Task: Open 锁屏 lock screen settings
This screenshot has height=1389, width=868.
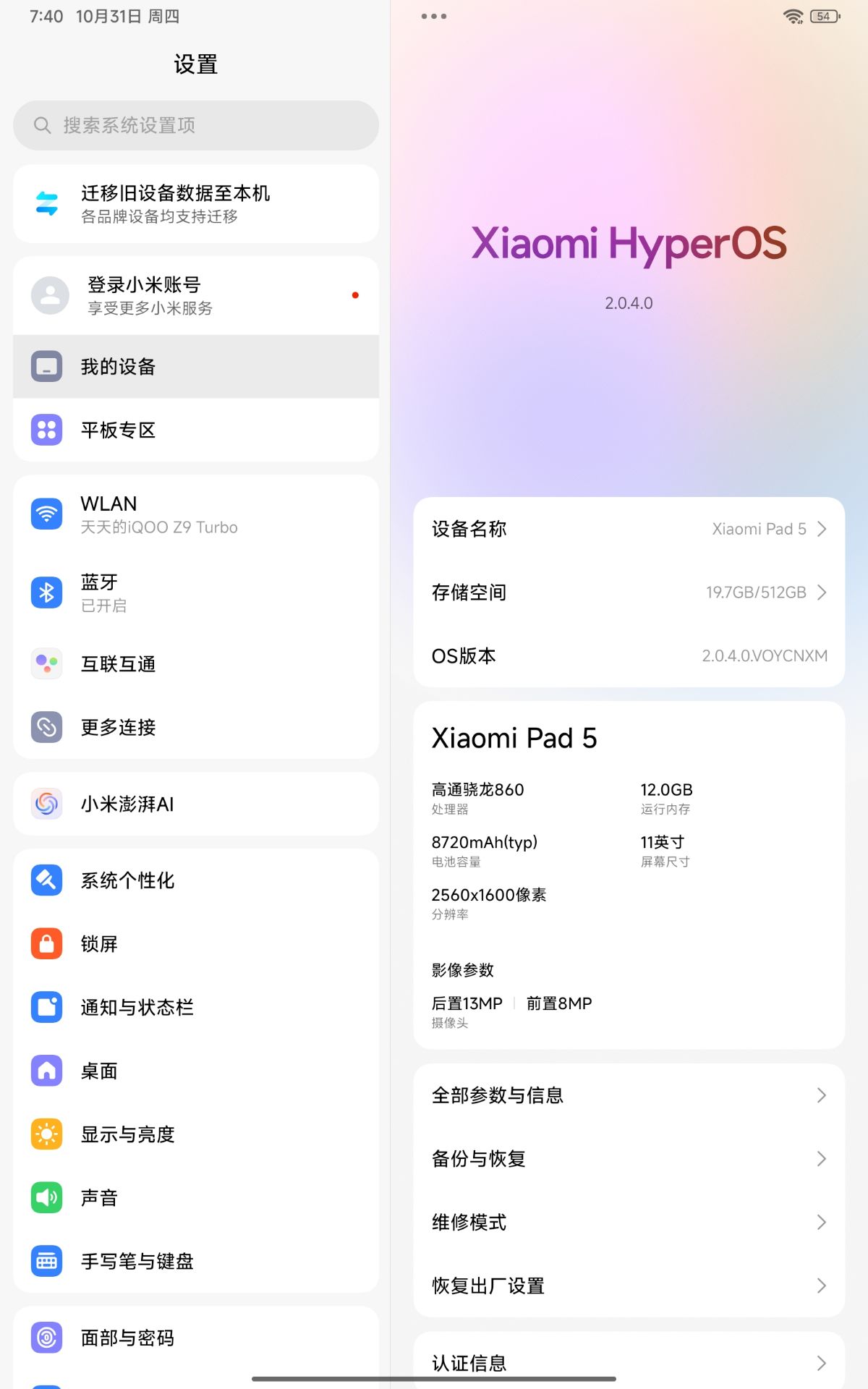Action: point(195,944)
